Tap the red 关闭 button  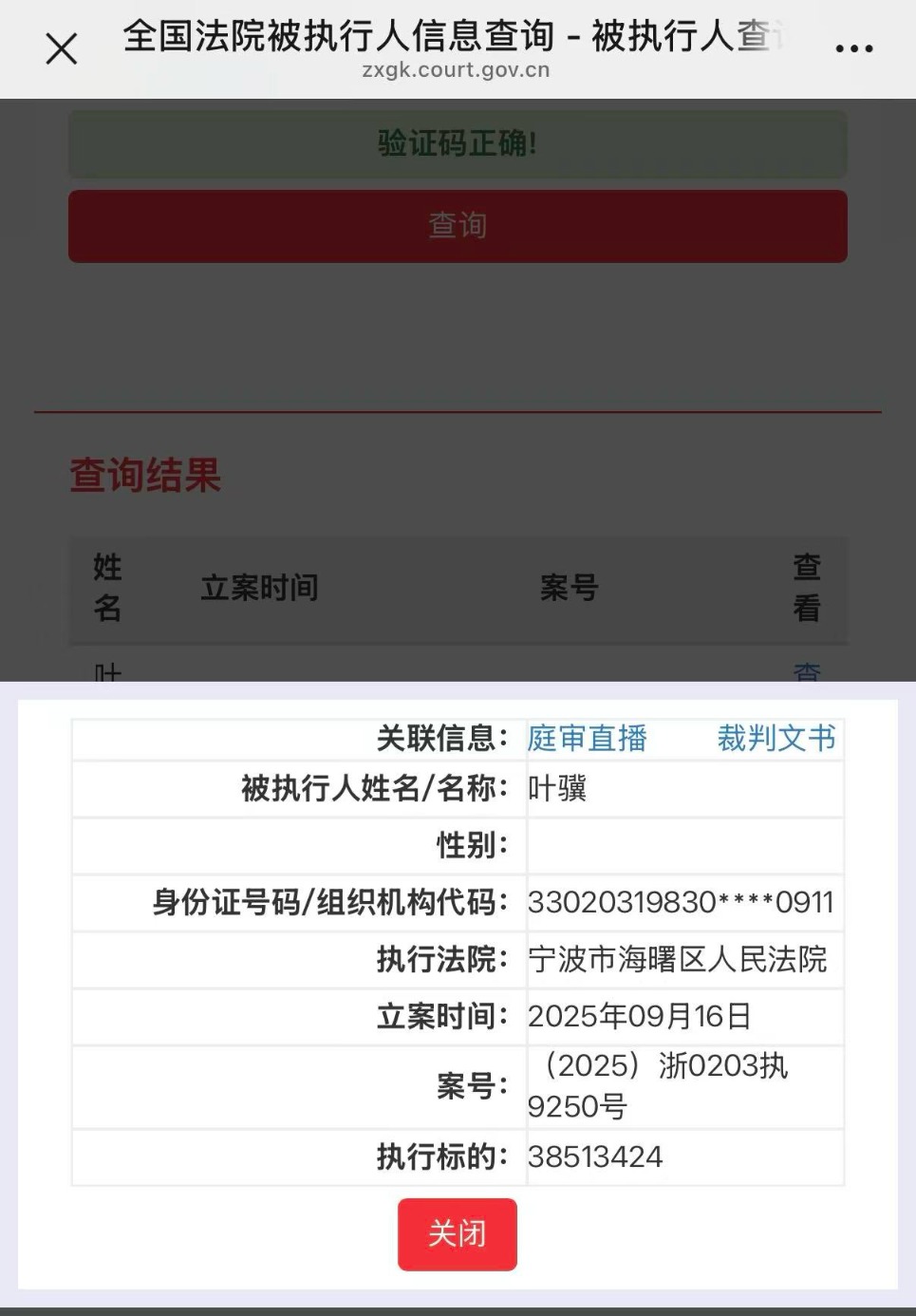tap(457, 1233)
